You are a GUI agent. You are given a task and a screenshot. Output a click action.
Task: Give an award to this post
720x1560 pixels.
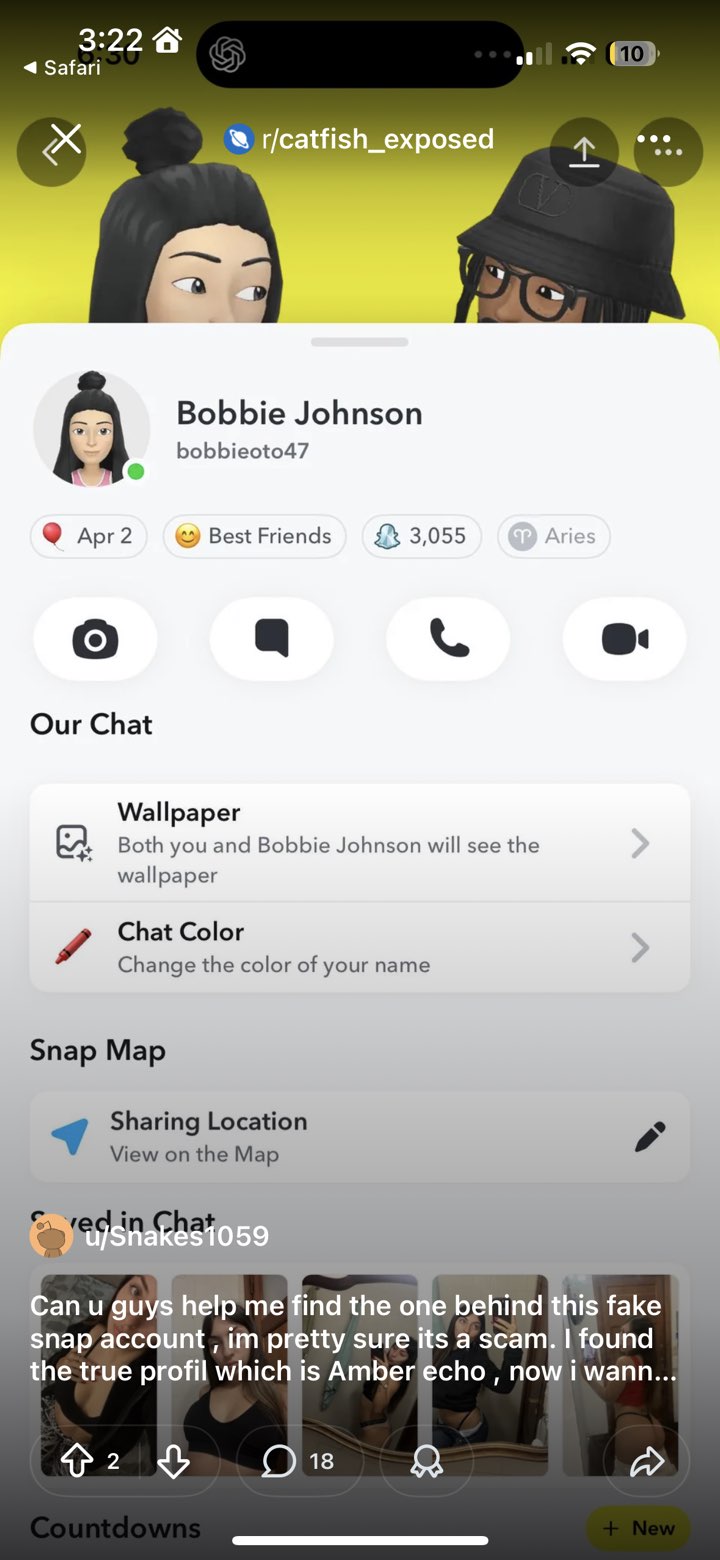click(x=426, y=1462)
